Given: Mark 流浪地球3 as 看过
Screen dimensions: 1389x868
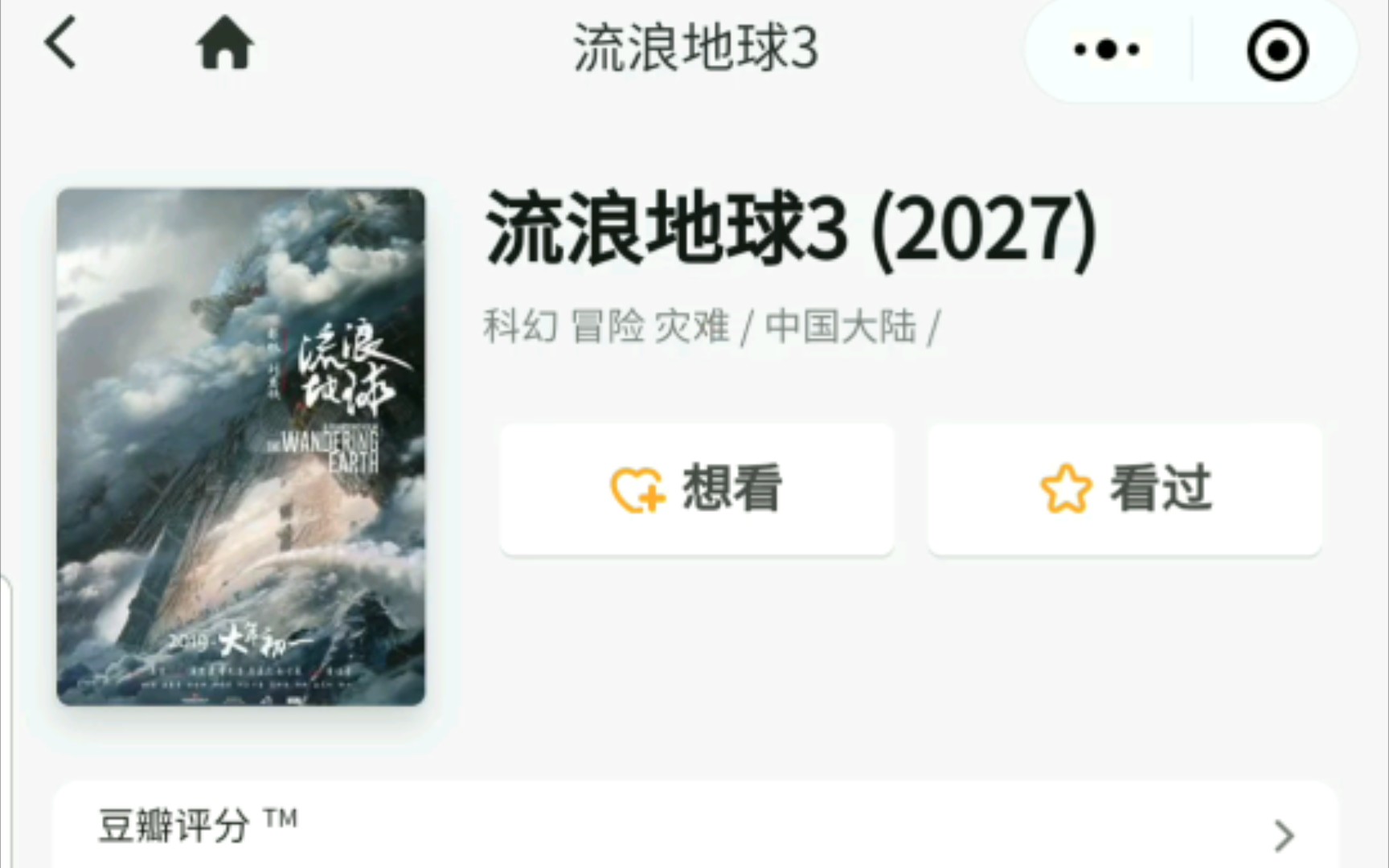Looking at the screenshot, I should click(x=1125, y=489).
